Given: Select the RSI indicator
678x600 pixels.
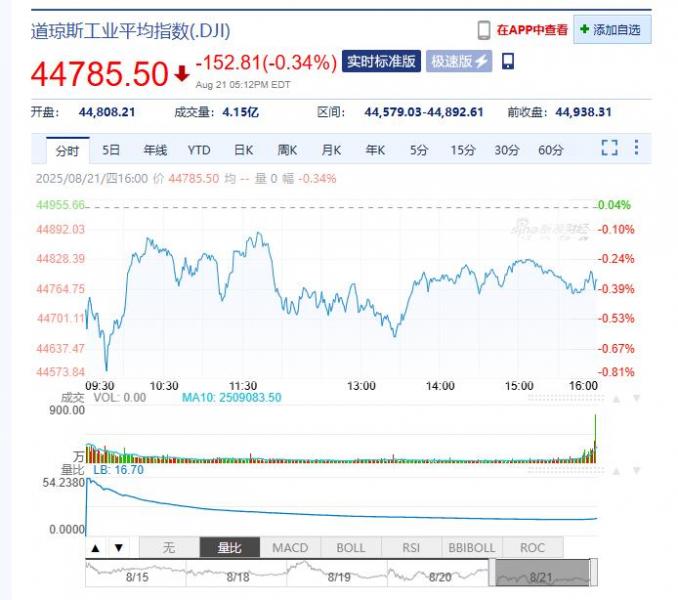Looking at the screenshot, I should tap(410, 548).
